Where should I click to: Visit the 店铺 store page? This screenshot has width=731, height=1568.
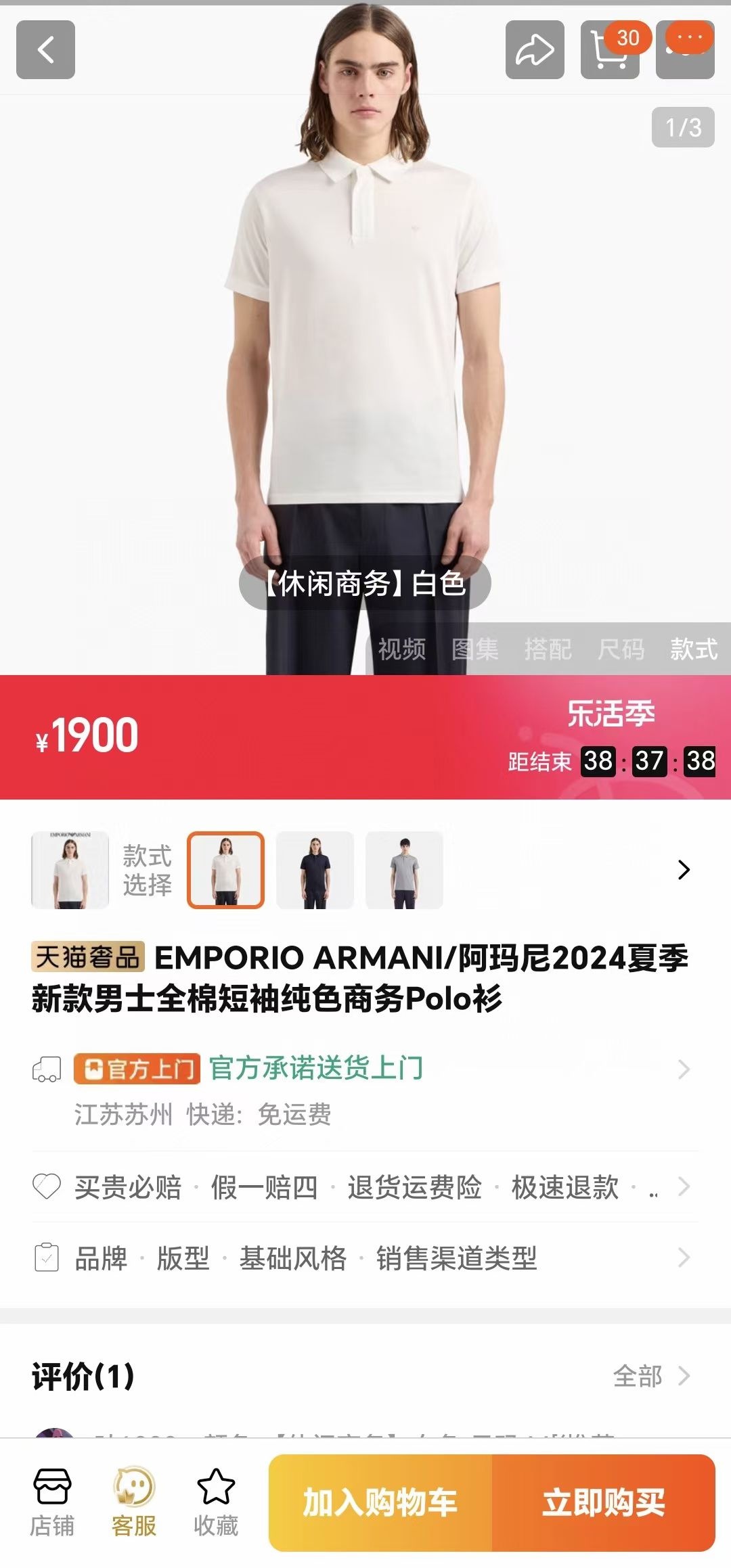point(52,1502)
